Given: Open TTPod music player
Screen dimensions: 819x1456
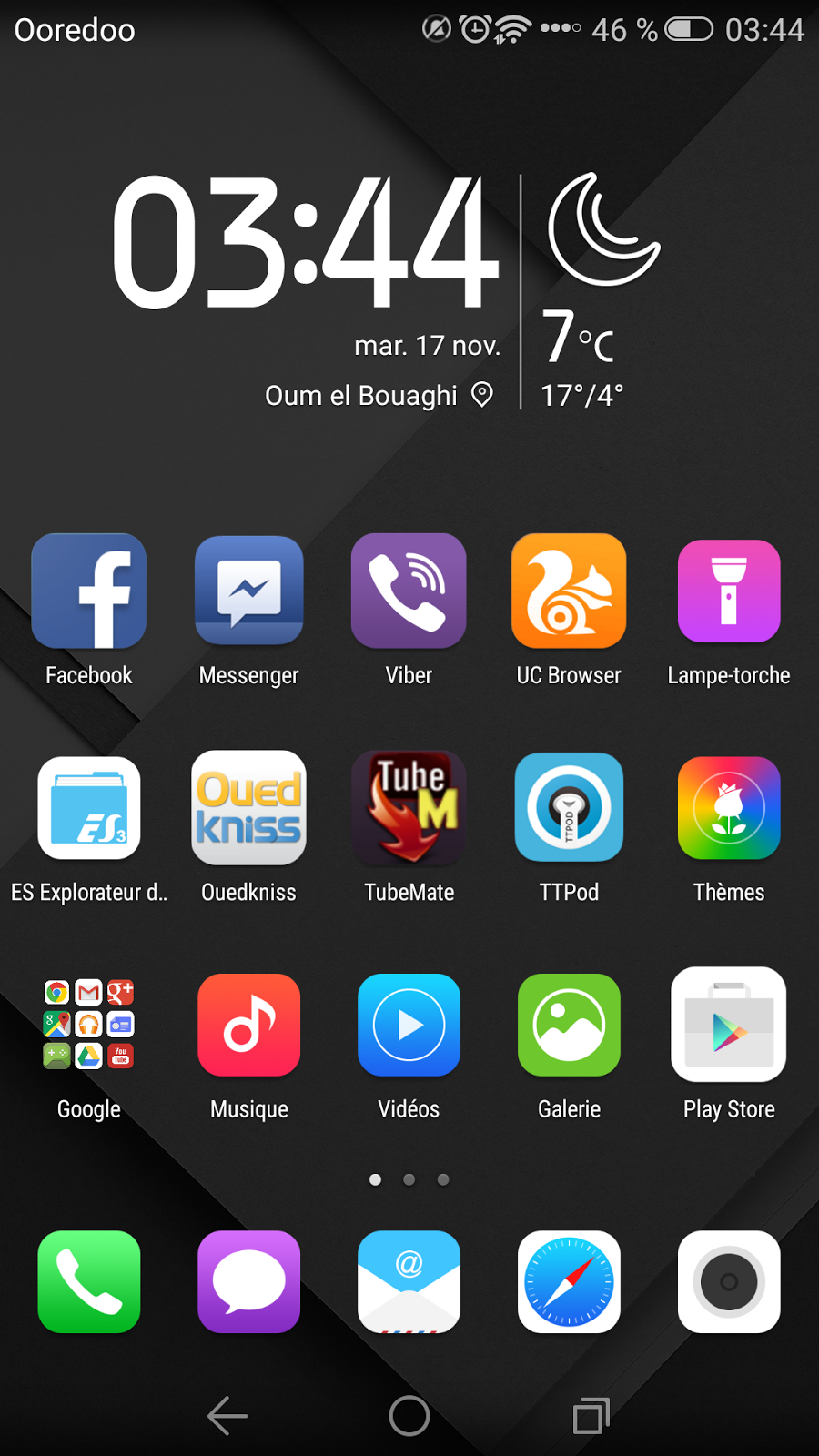Looking at the screenshot, I should 569,808.
